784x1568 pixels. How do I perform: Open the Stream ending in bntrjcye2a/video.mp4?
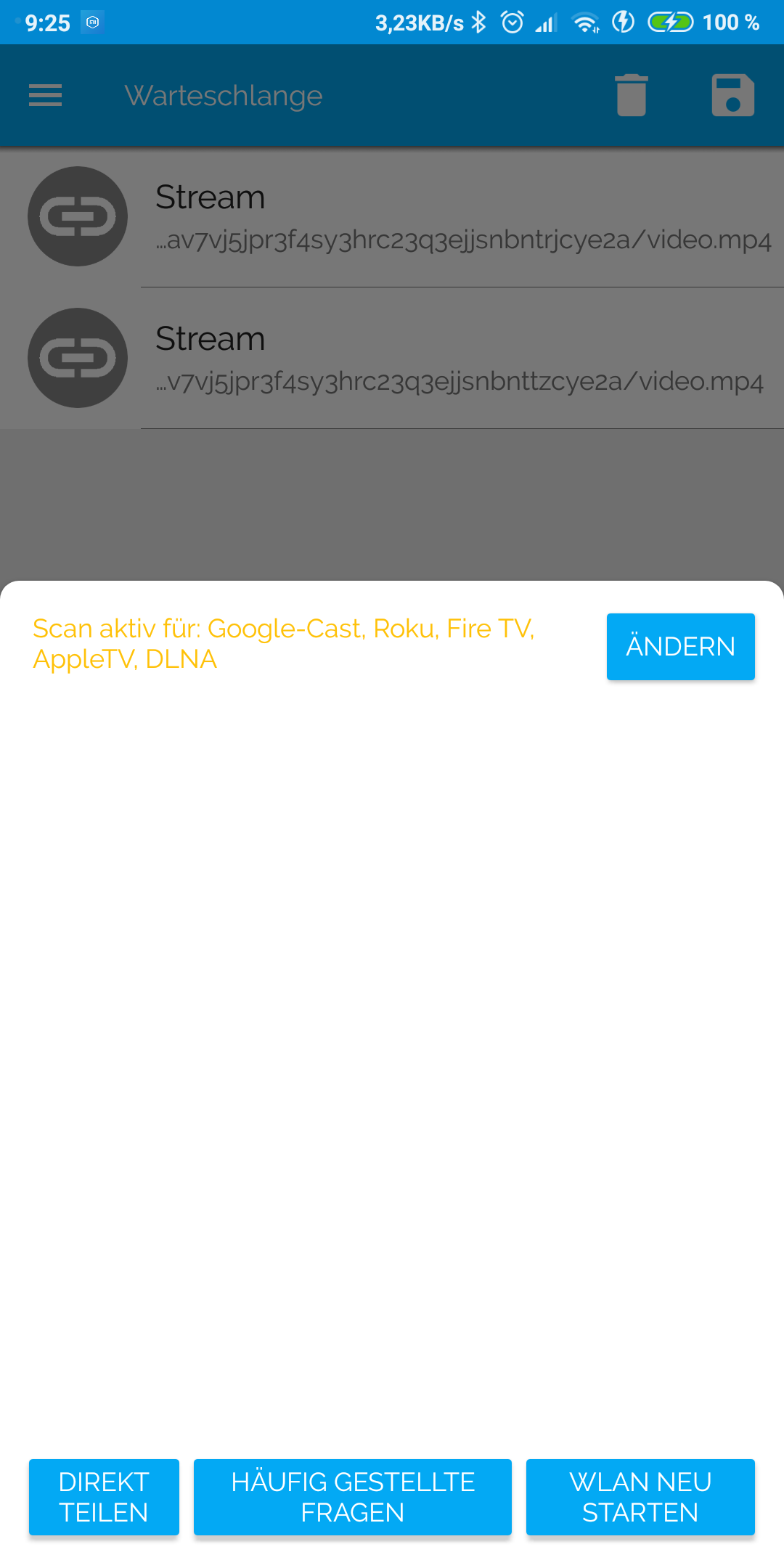[x=392, y=216]
